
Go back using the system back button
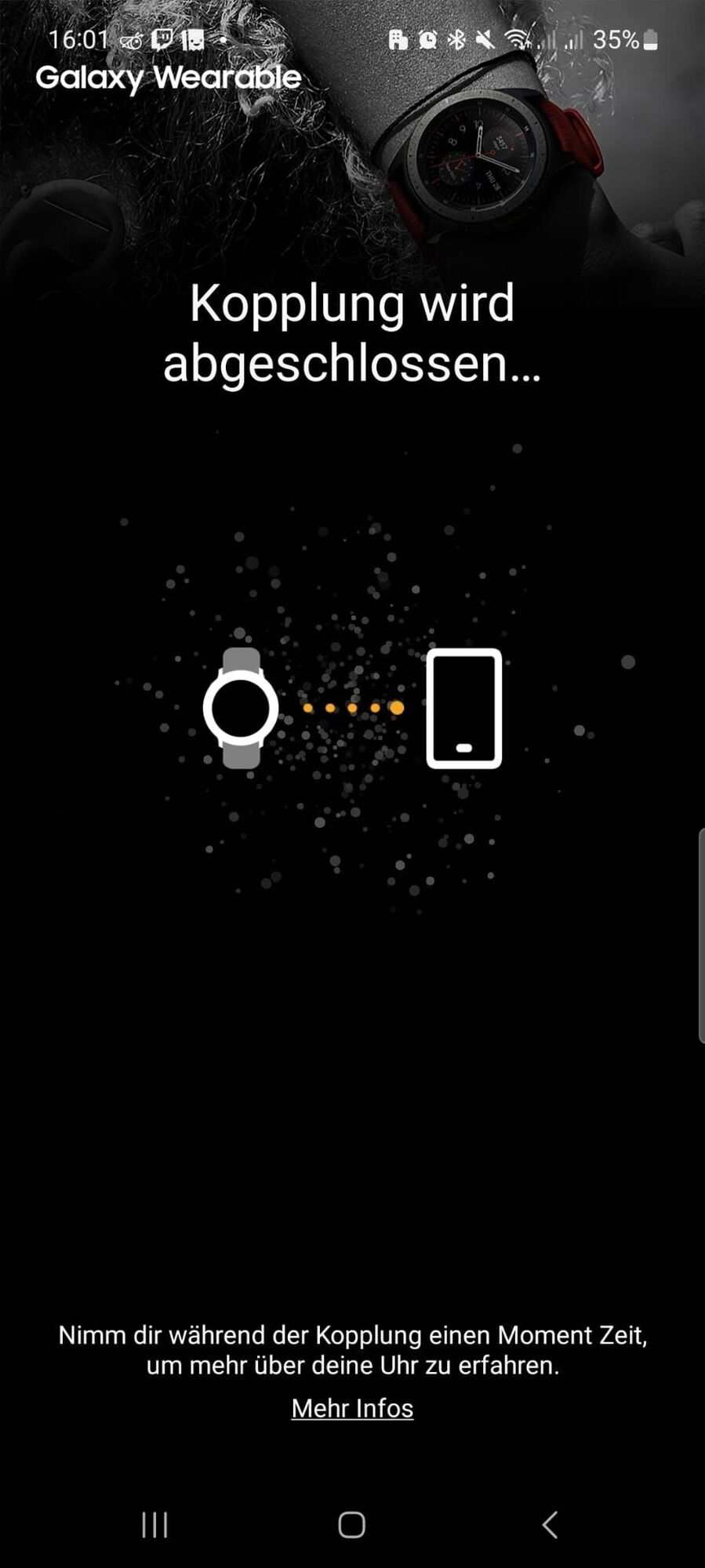[x=550, y=1525]
